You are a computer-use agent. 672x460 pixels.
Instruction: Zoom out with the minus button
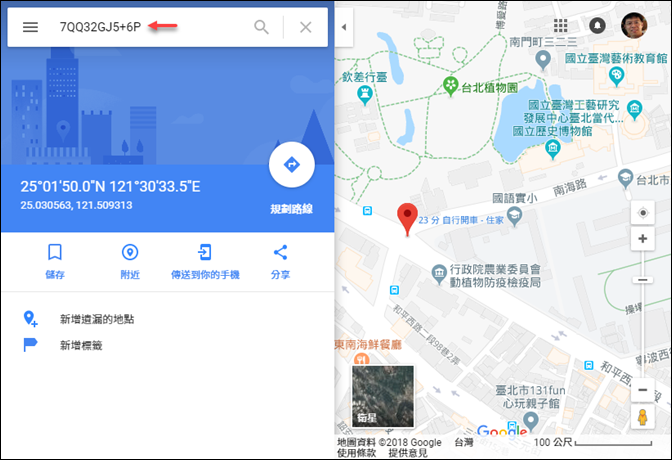tap(643, 390)
